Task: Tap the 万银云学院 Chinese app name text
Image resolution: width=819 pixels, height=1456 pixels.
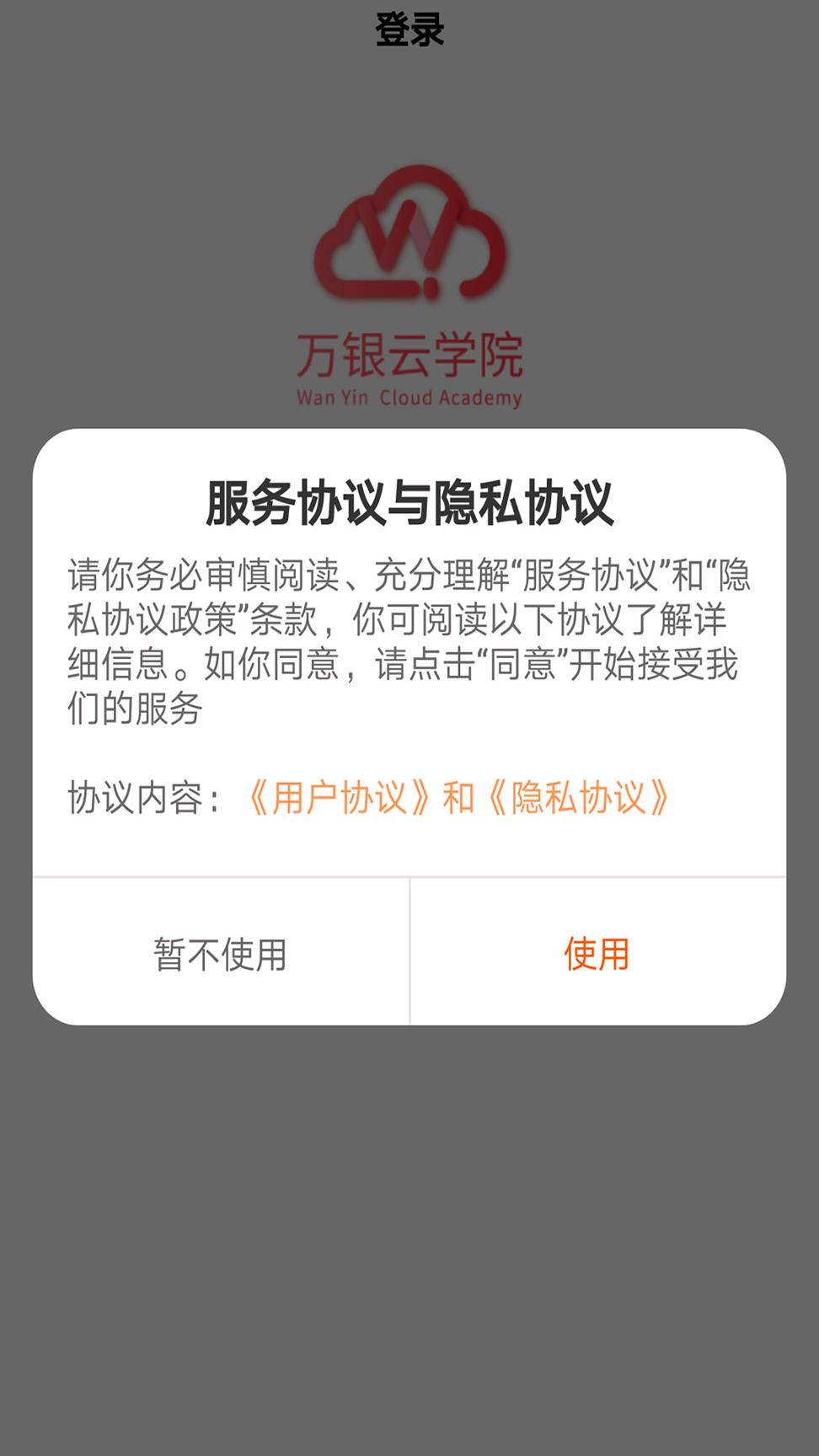Action: tap(409, 351)
